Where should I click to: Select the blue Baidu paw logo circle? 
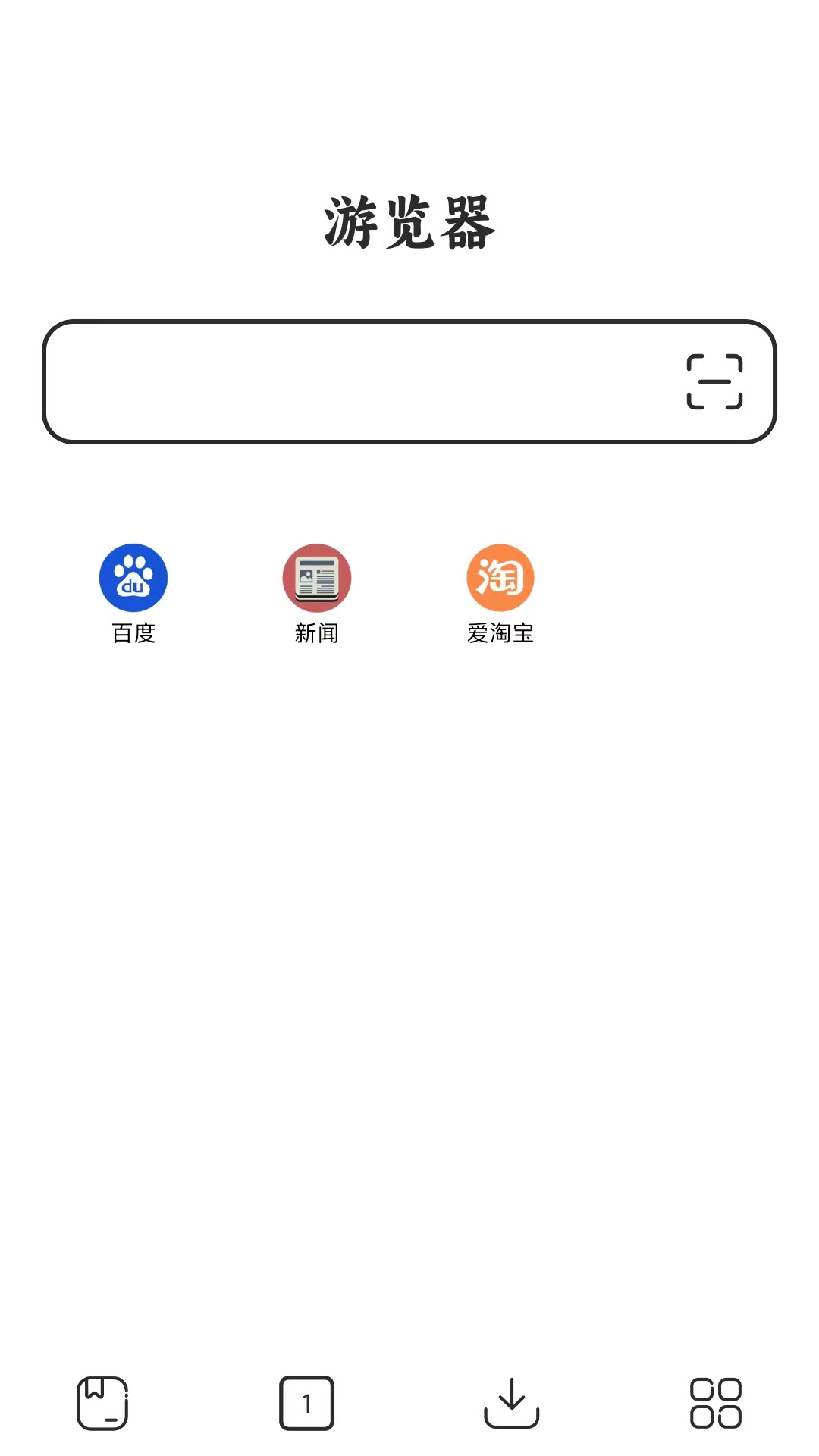[x=133, y=577]
